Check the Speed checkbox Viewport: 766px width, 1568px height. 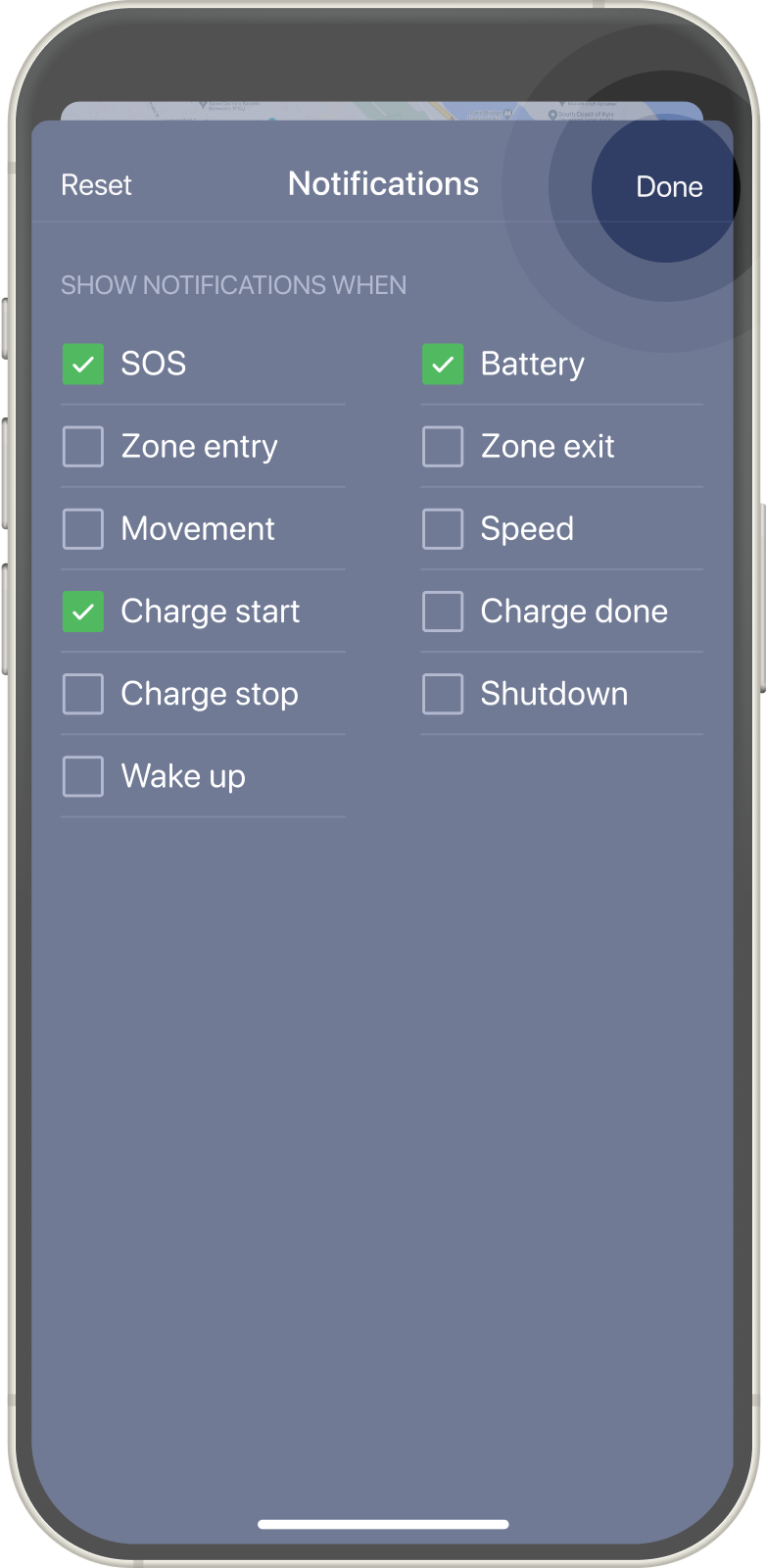(443, 529)
